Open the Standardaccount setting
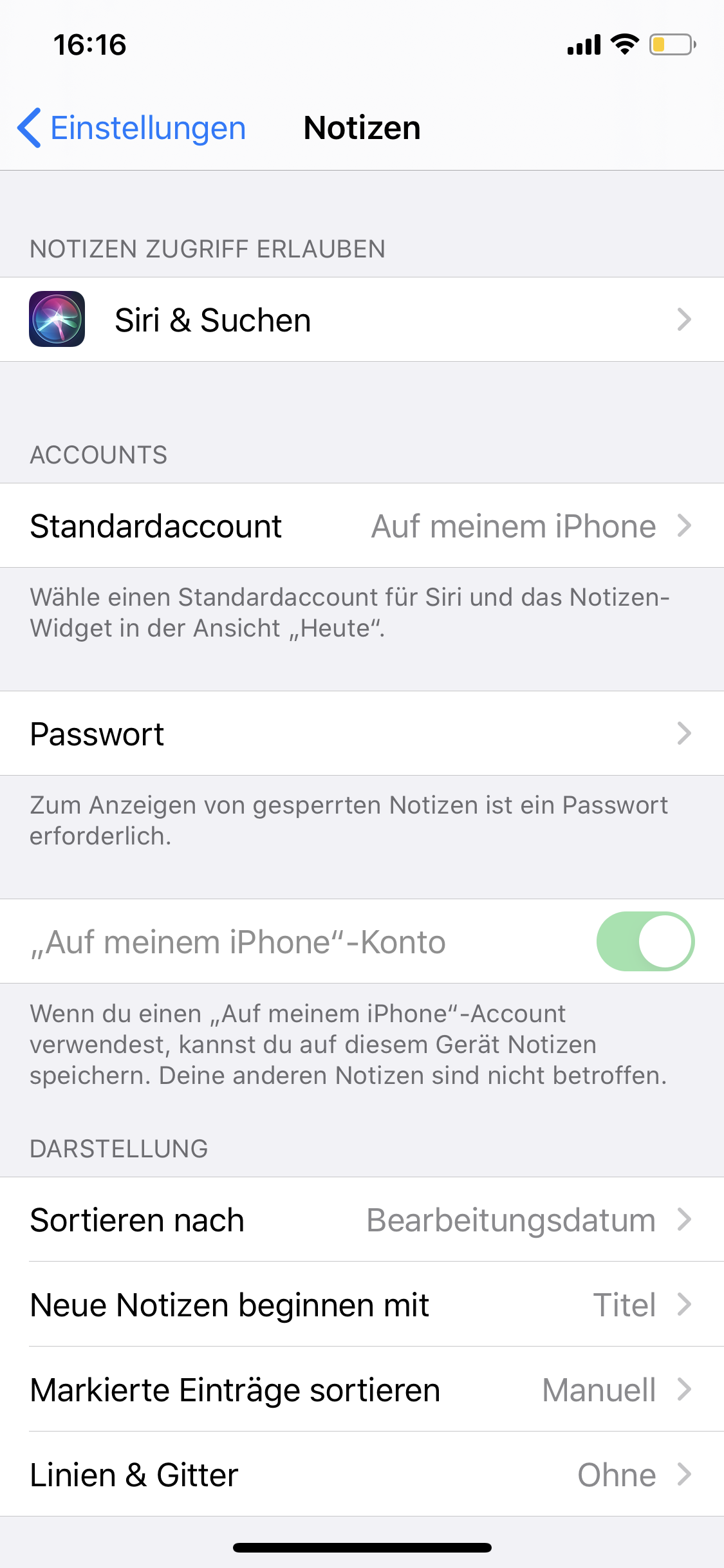Image resolution: width=724 pixels, height=1568 pixels. point(362,526)
